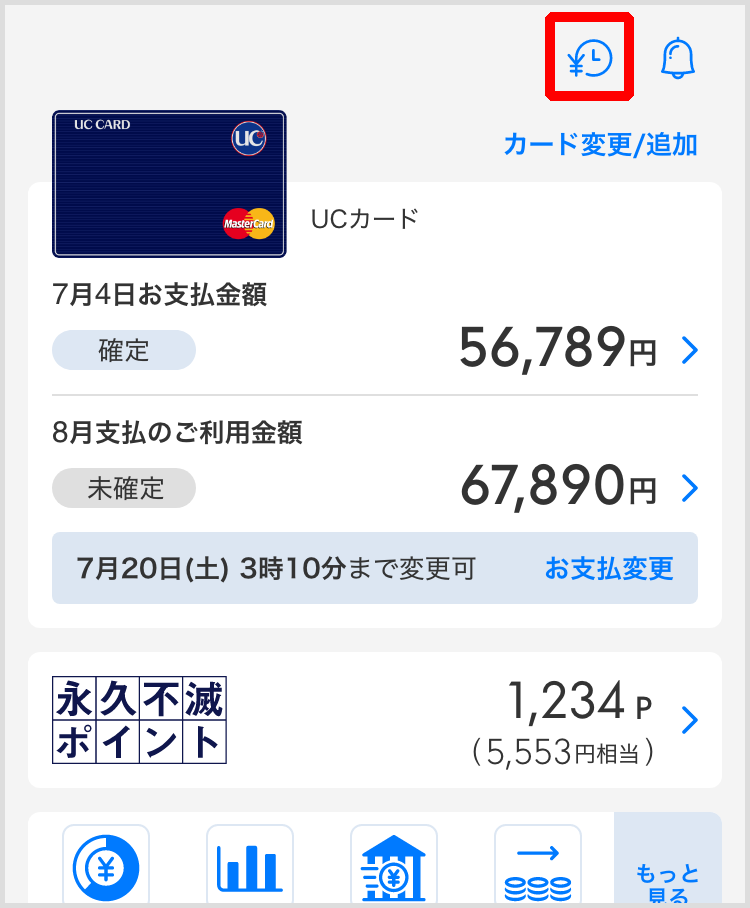Viewport: 750px width, 908px height.
Task: Tap the yen pie chart shortcut icon
Action: (x=106, y=866)
